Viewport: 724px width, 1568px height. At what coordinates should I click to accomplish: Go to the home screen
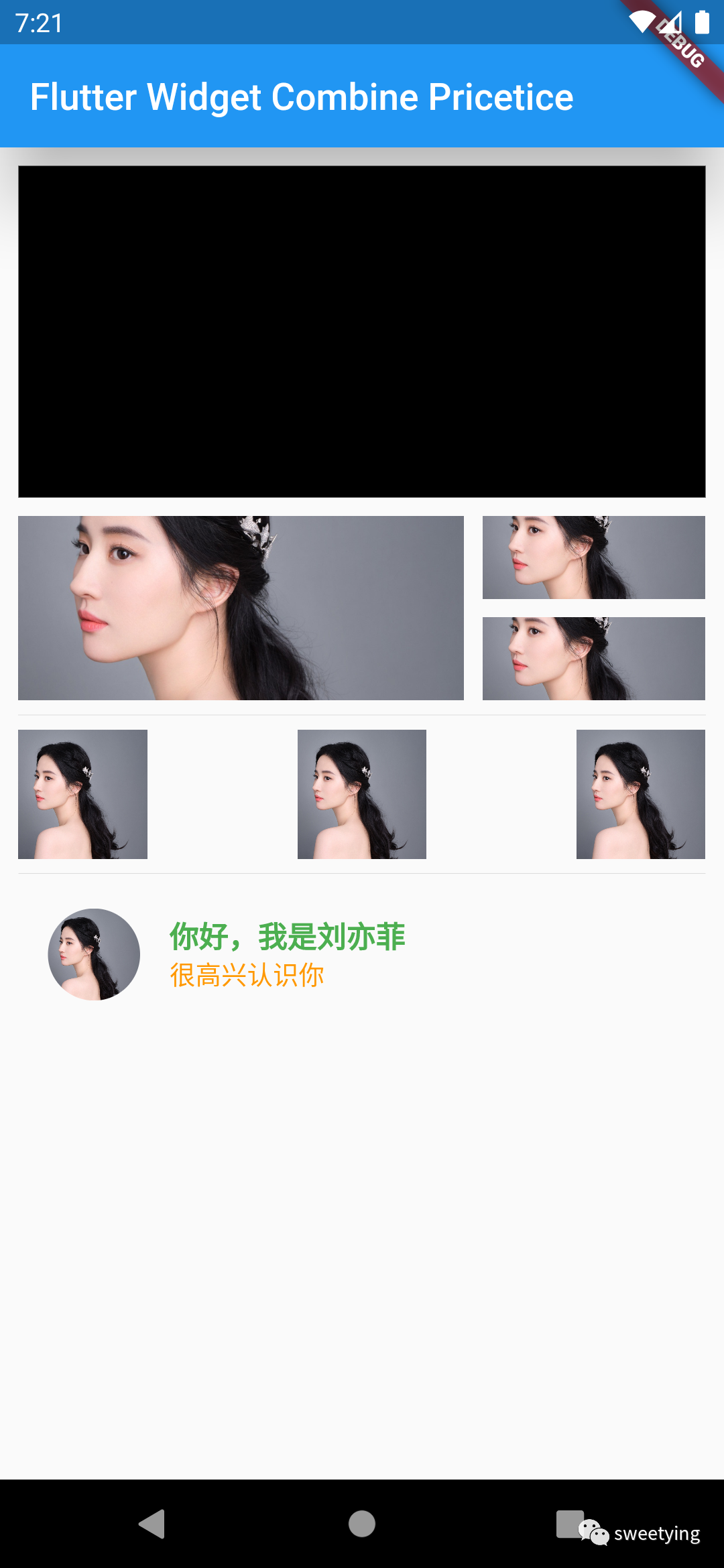362,1524
